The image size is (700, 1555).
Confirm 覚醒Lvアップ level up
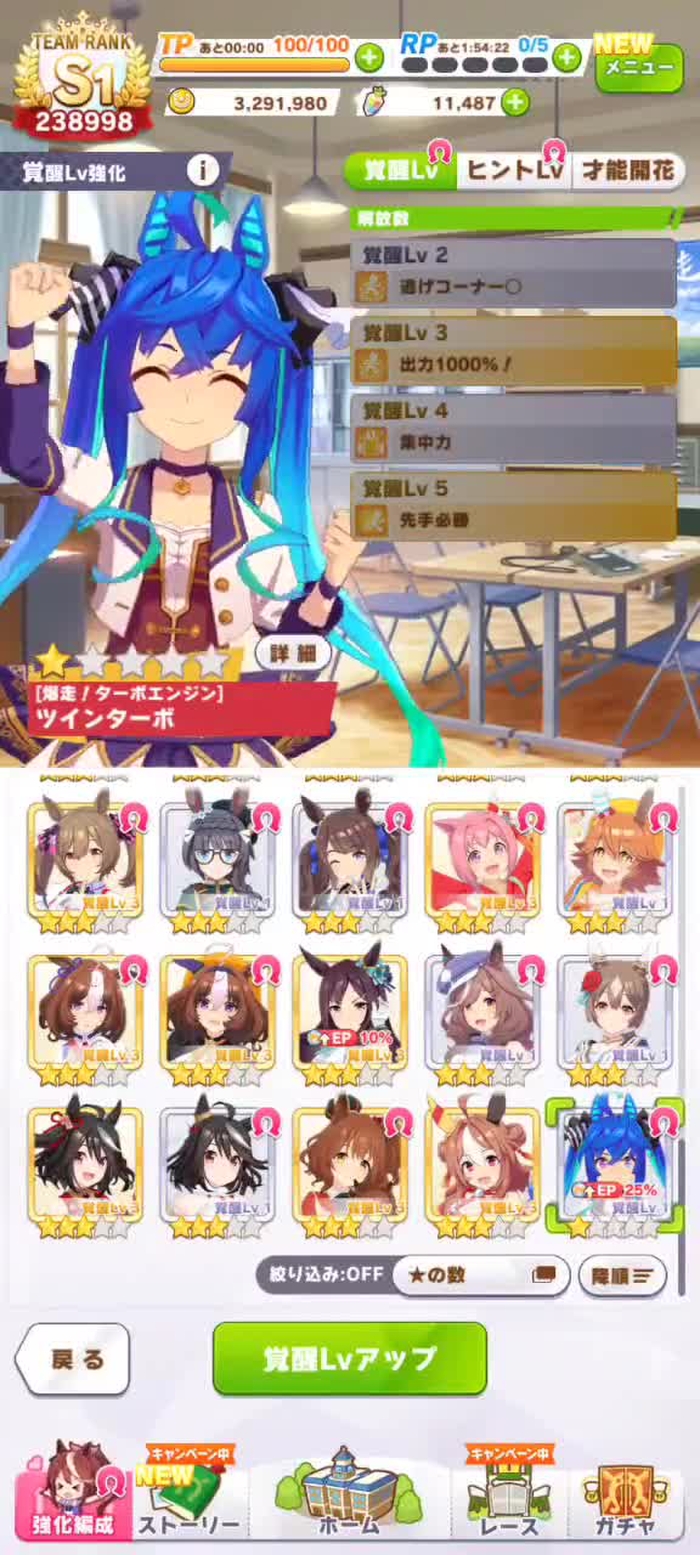tap(349, 1358)
